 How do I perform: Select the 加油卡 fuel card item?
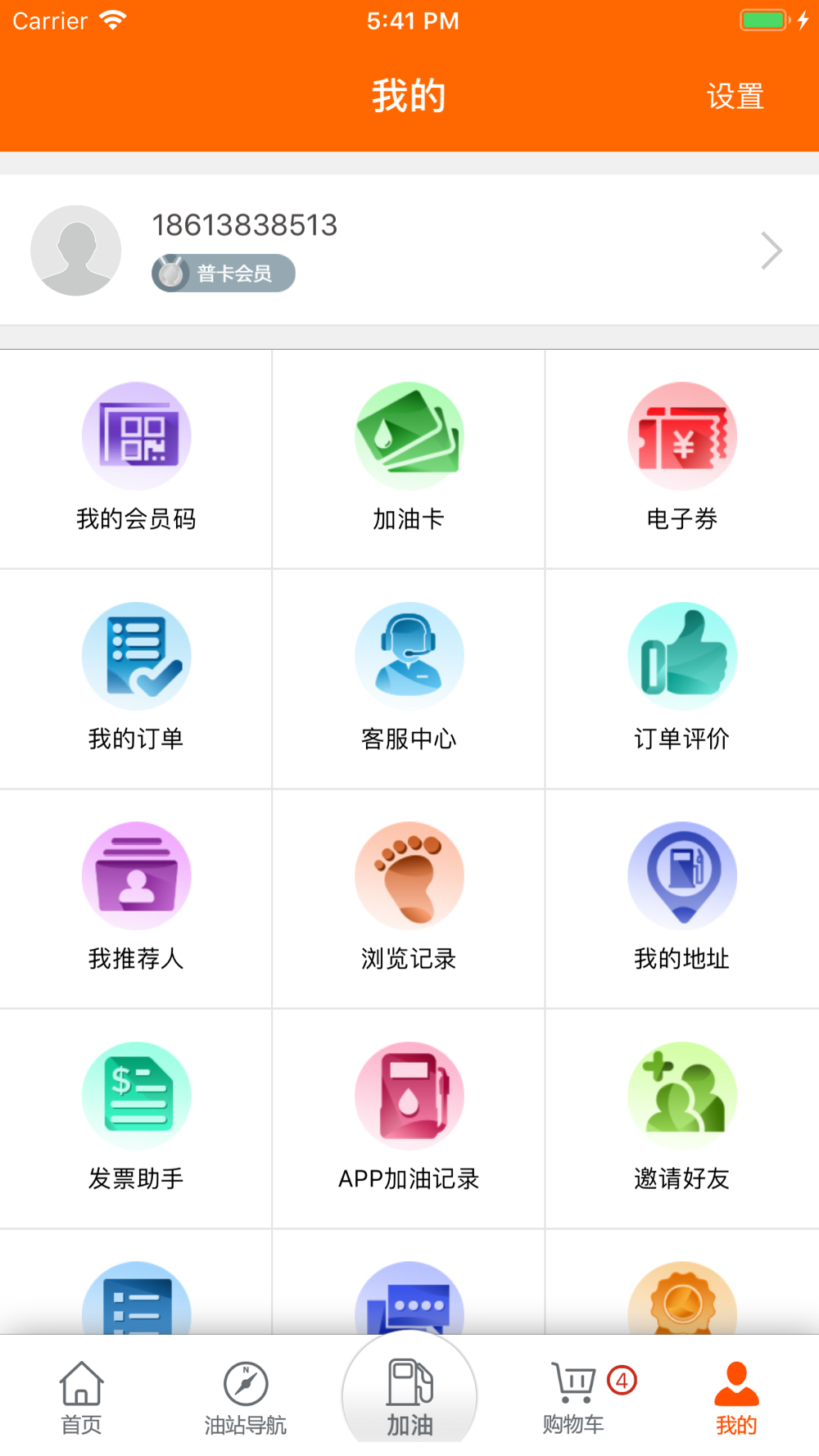409,459
